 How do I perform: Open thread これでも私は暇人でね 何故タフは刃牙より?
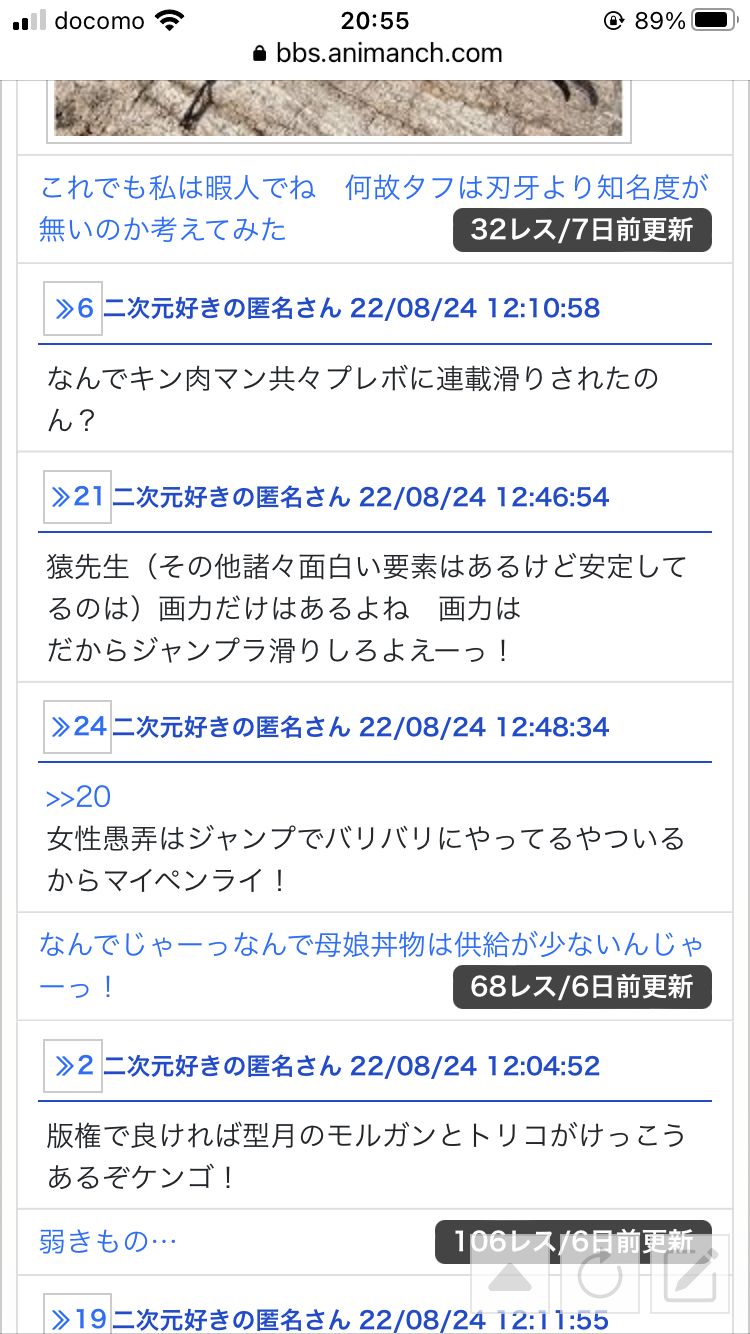tap(374, 208)
